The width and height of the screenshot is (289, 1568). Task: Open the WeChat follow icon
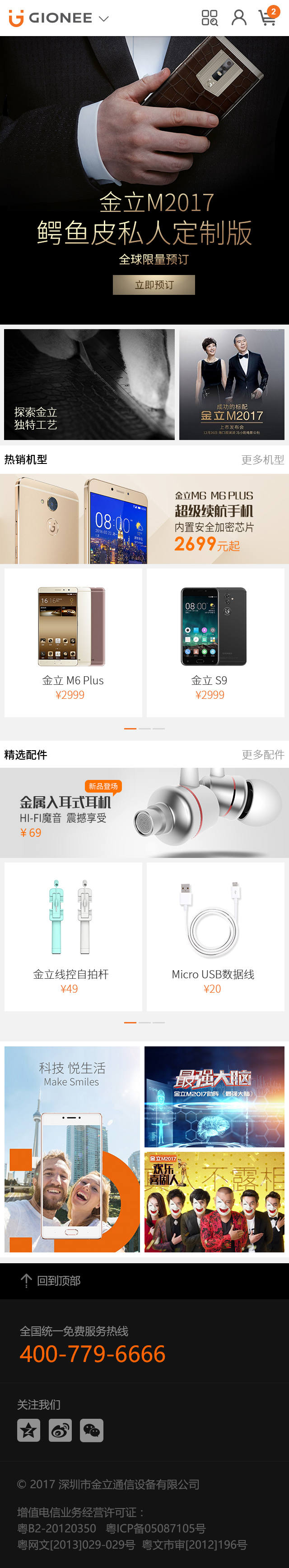(x=92, y=1430)
